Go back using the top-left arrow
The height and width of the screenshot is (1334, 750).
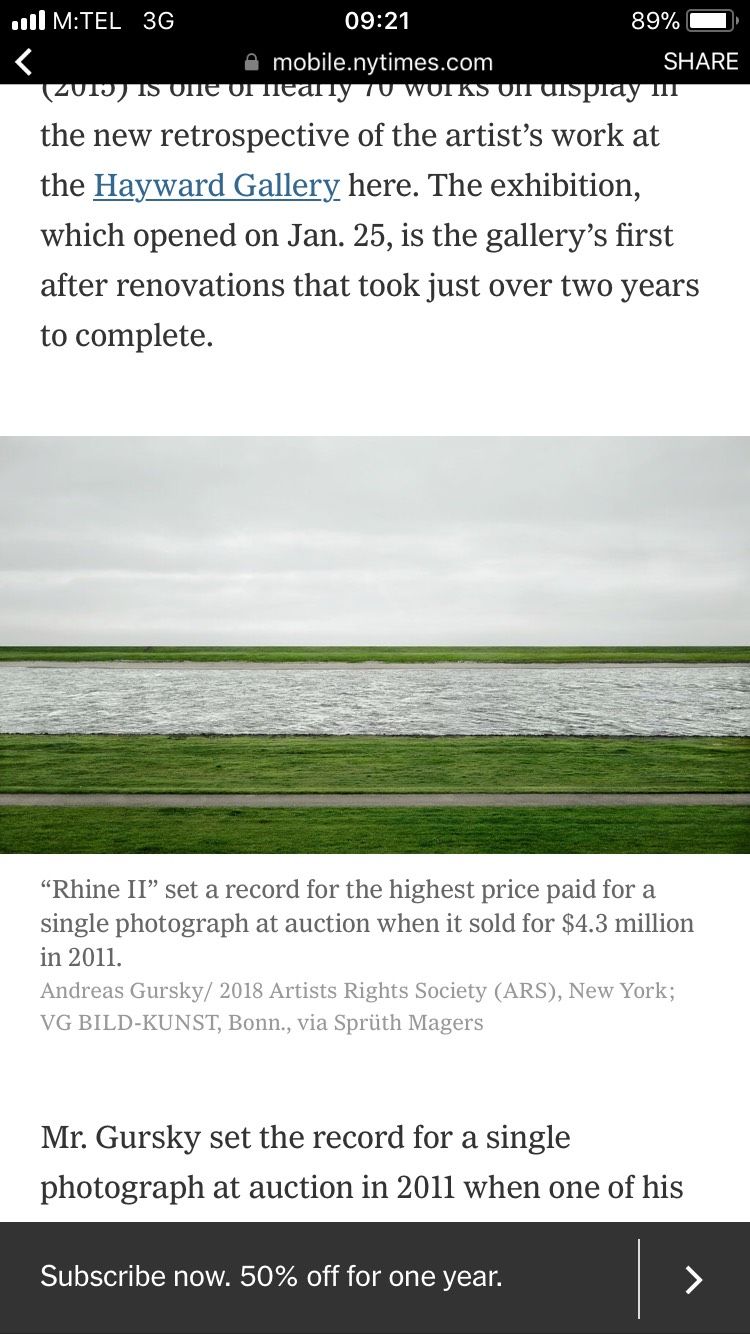coord(24,62)
